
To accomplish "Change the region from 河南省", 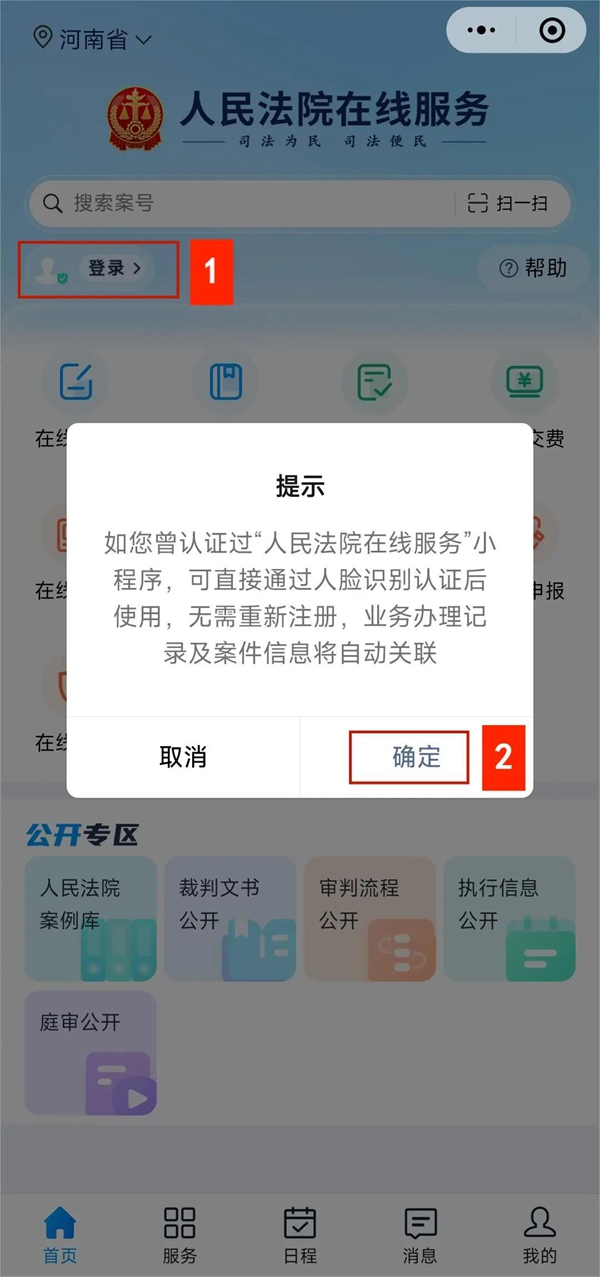I will pyautogui.click(x=93, y=39).
